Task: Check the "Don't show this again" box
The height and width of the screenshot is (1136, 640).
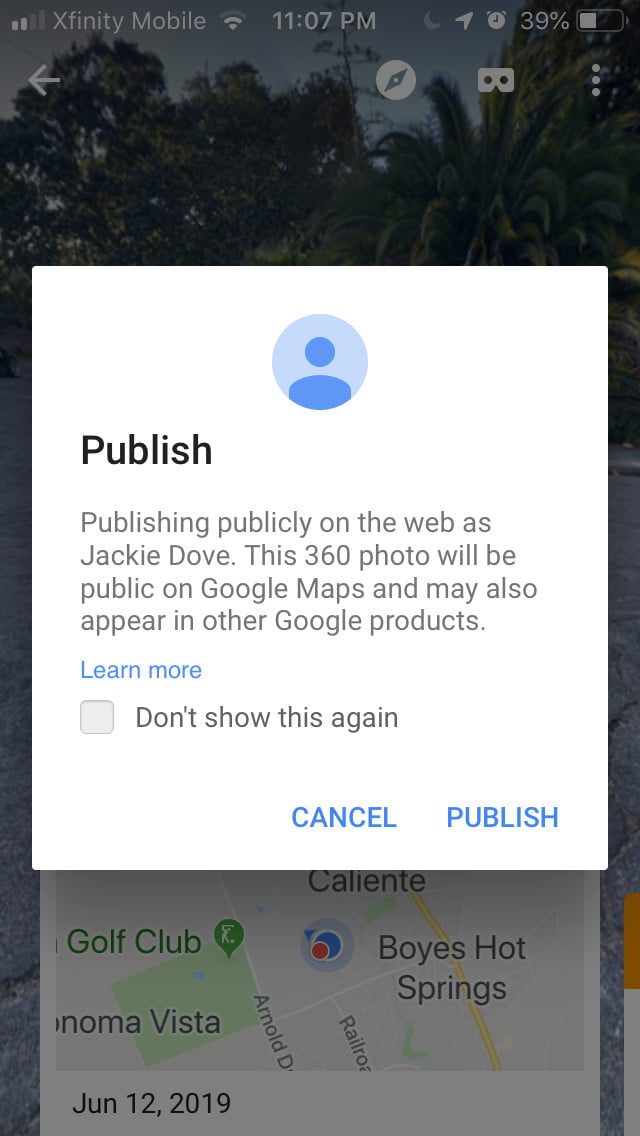Action: coord(97,718)
